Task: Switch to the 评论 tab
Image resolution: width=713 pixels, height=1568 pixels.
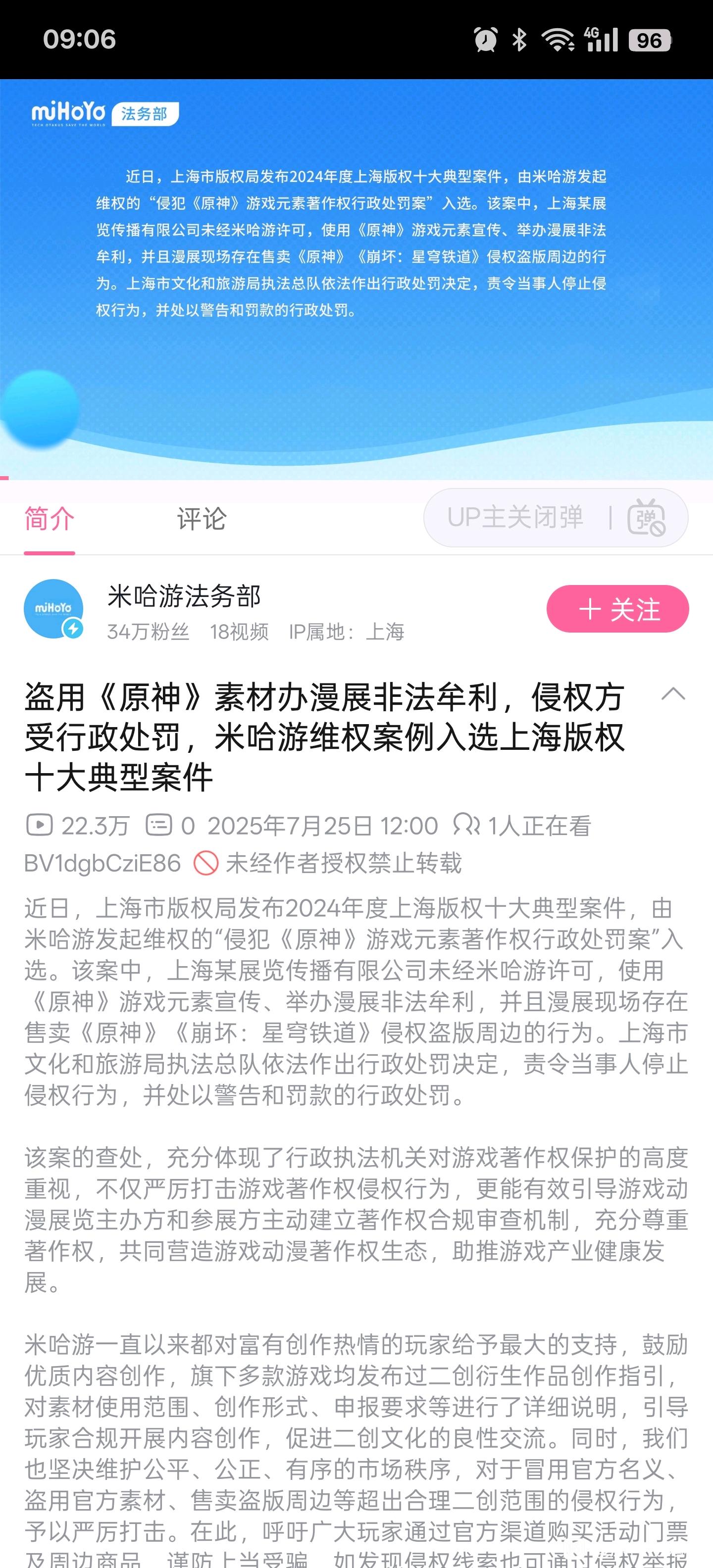Action: tap(202, 519)
